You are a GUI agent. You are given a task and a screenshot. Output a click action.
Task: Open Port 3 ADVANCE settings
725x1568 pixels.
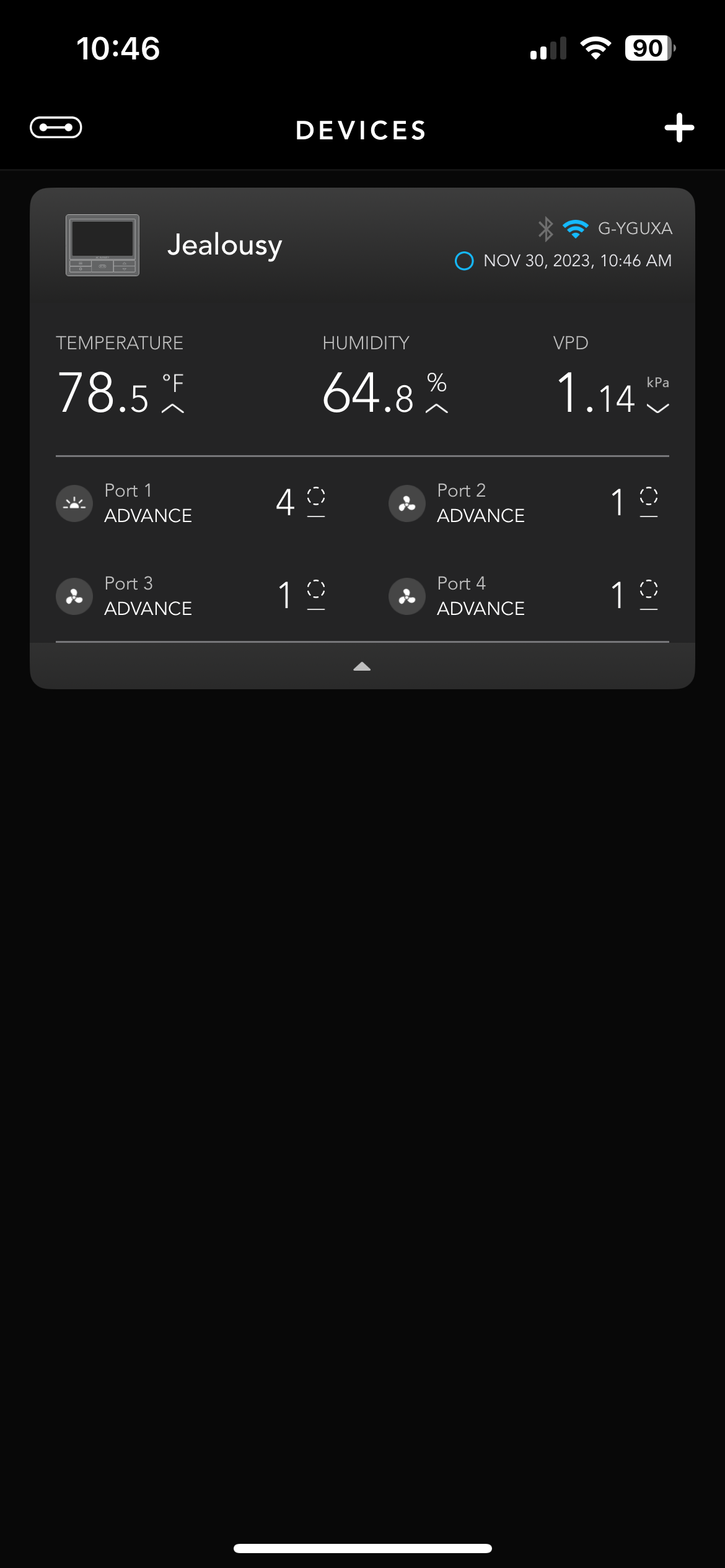147,596
